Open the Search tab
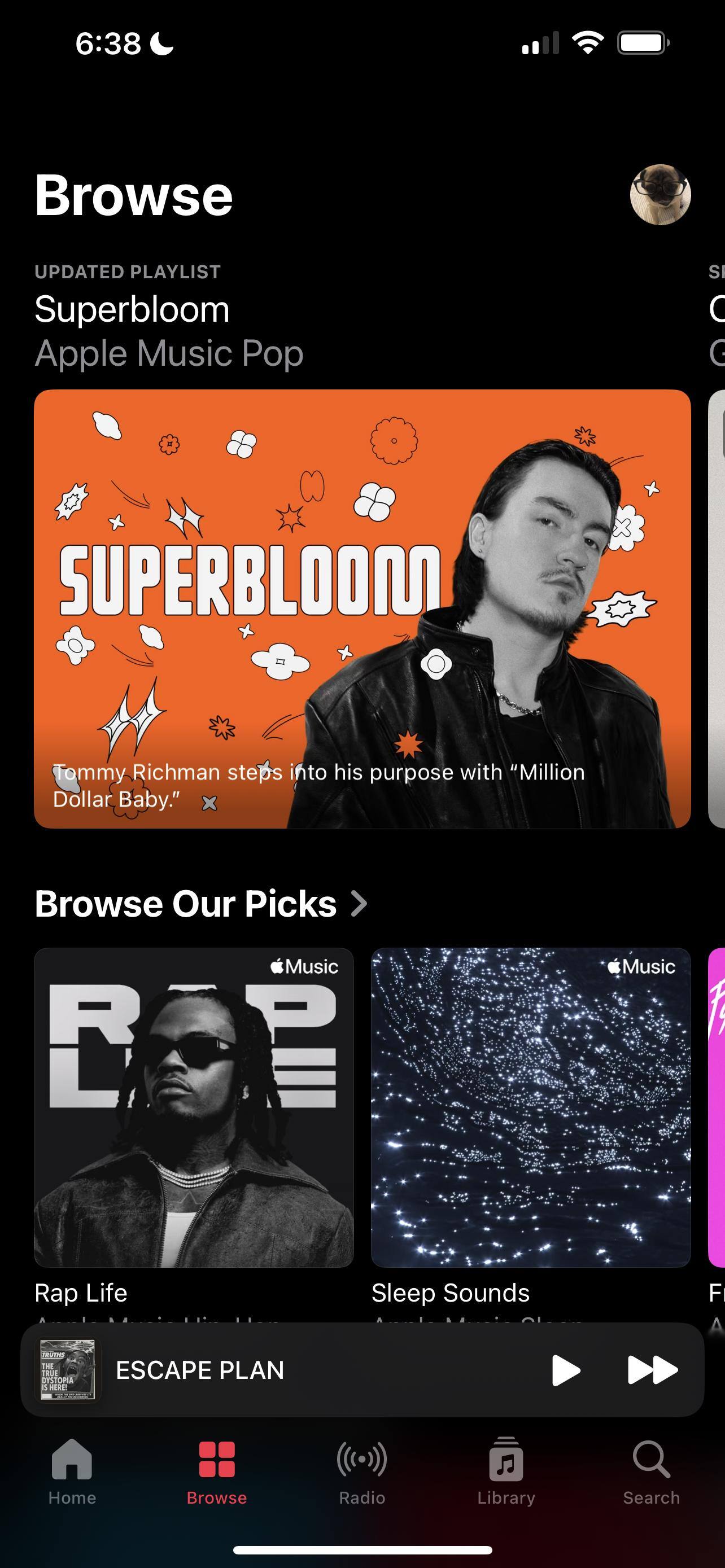 tap(650, 1470)
